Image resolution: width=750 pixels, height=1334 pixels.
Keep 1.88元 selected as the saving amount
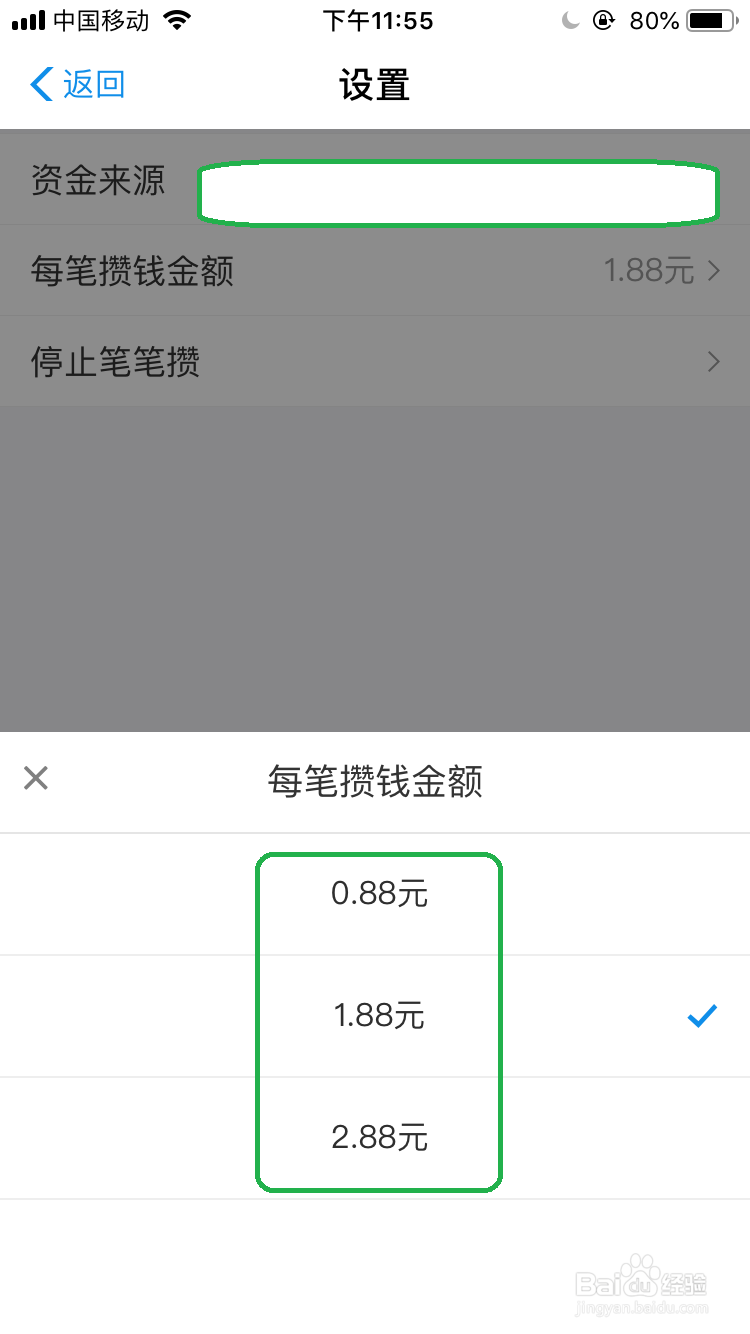tap(378, 1016)
